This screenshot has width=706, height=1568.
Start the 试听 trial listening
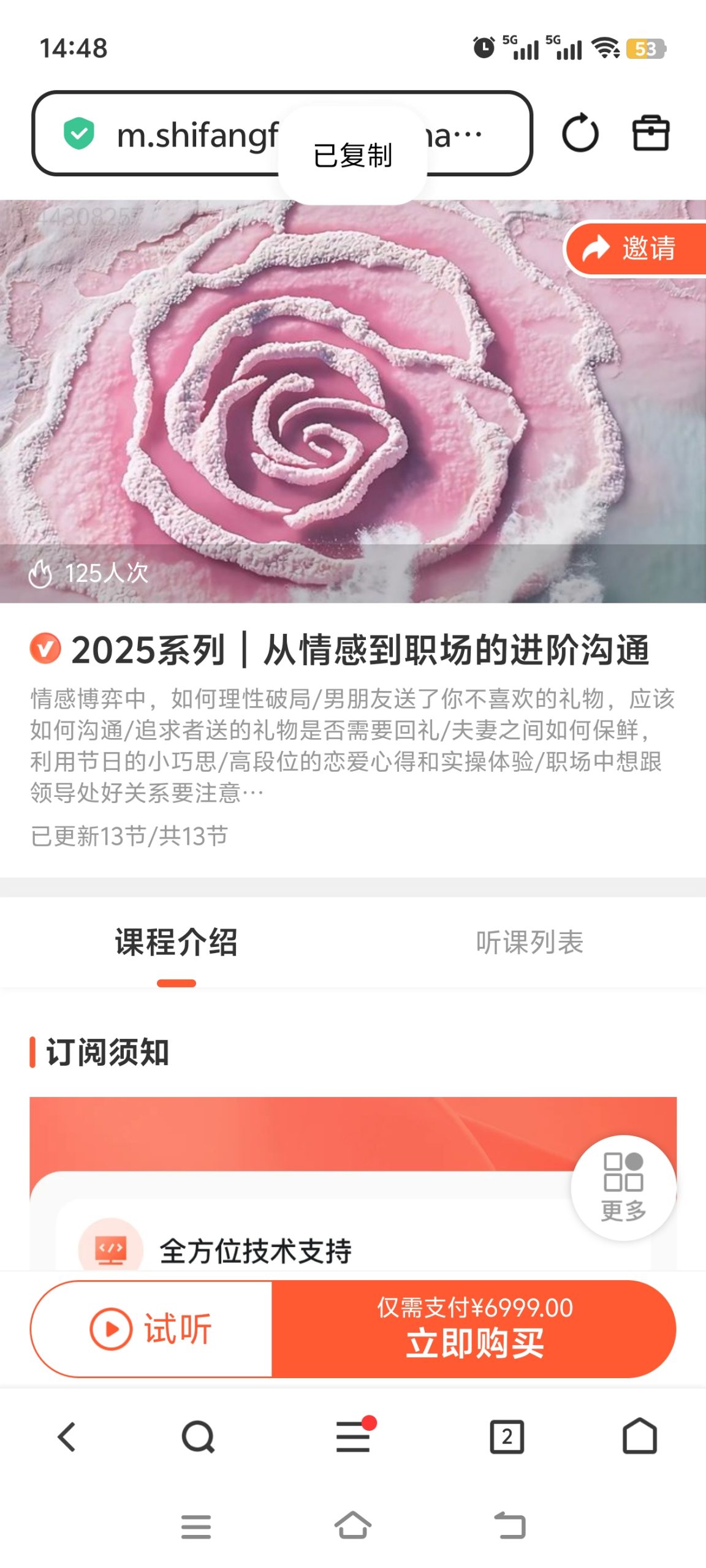click(151, 1329)
